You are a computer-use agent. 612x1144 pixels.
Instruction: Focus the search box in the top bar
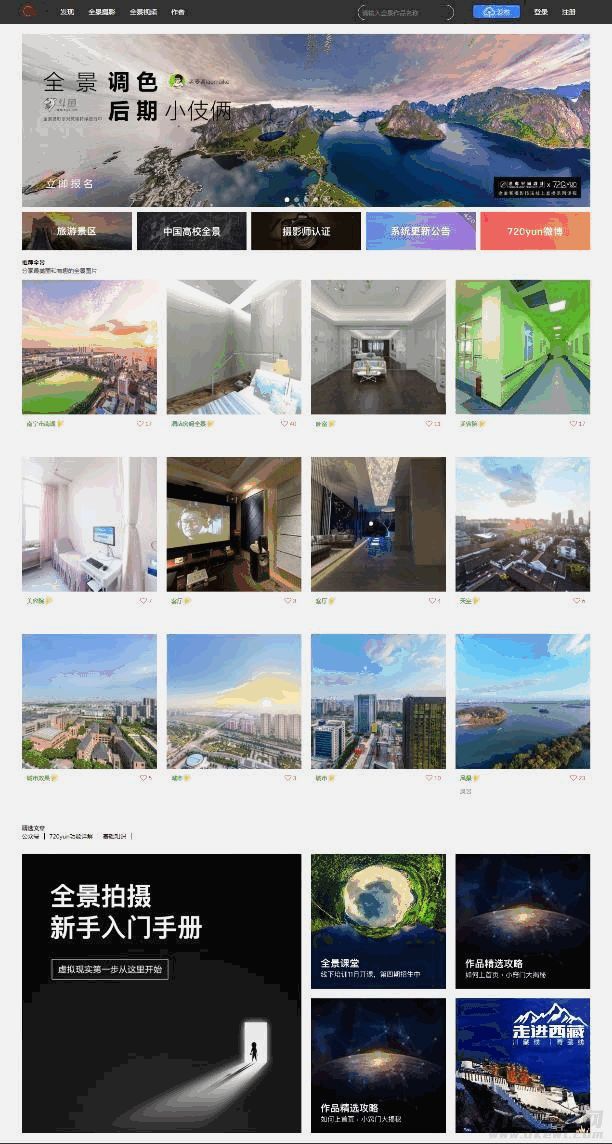click(400, 13)
